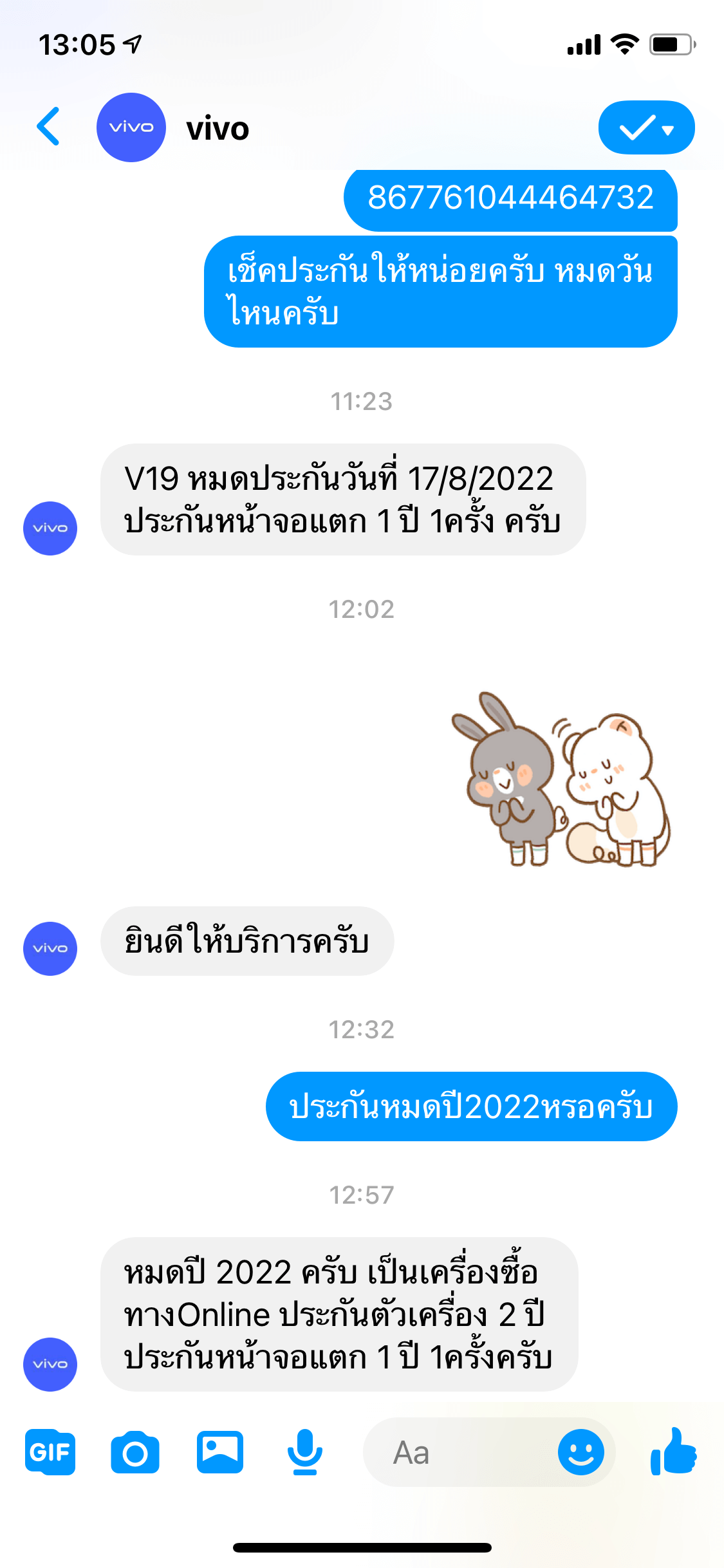
Task: Send a thumbs-up like
Action: point(673,1452)
